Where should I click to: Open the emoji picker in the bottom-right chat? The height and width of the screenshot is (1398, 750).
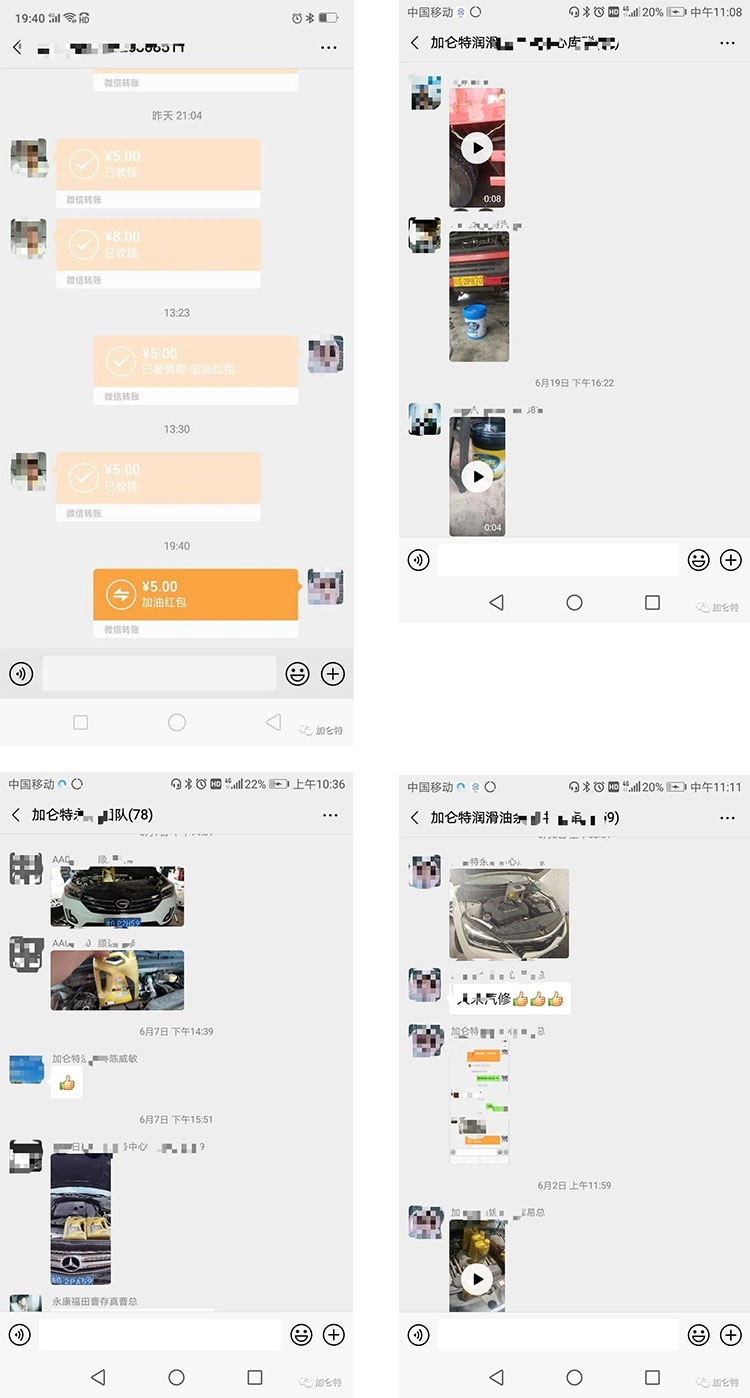coord(699,1335)
